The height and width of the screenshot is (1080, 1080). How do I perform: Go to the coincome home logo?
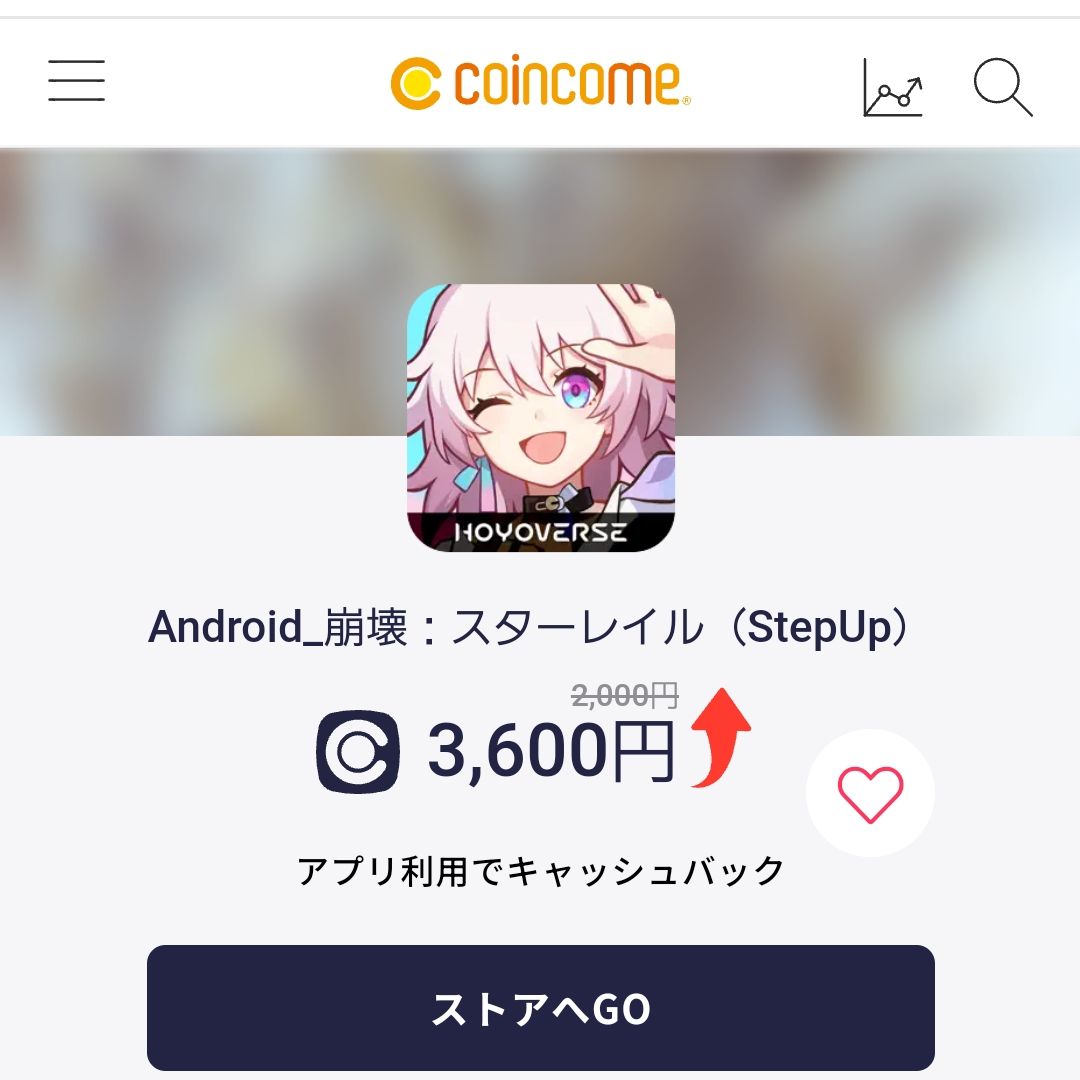click(x=540, y=83)
